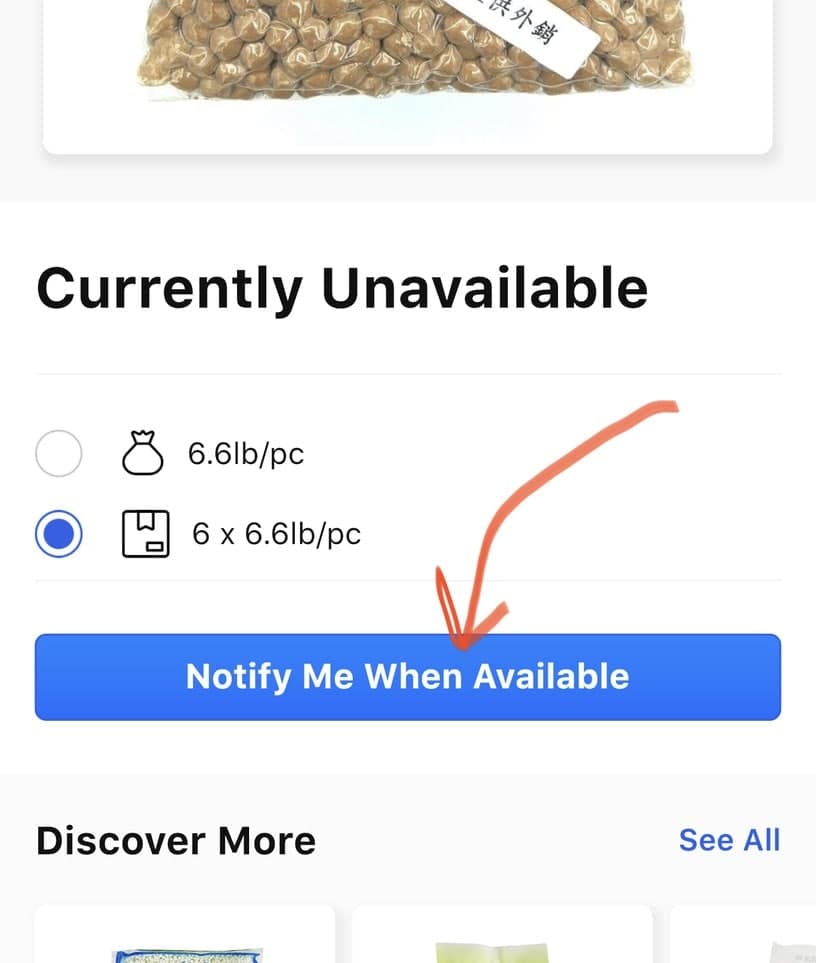The height and width of the screenshot is (963, 816).
Task: Select the 6.6lb/pc single piece option
Action: 59,456
